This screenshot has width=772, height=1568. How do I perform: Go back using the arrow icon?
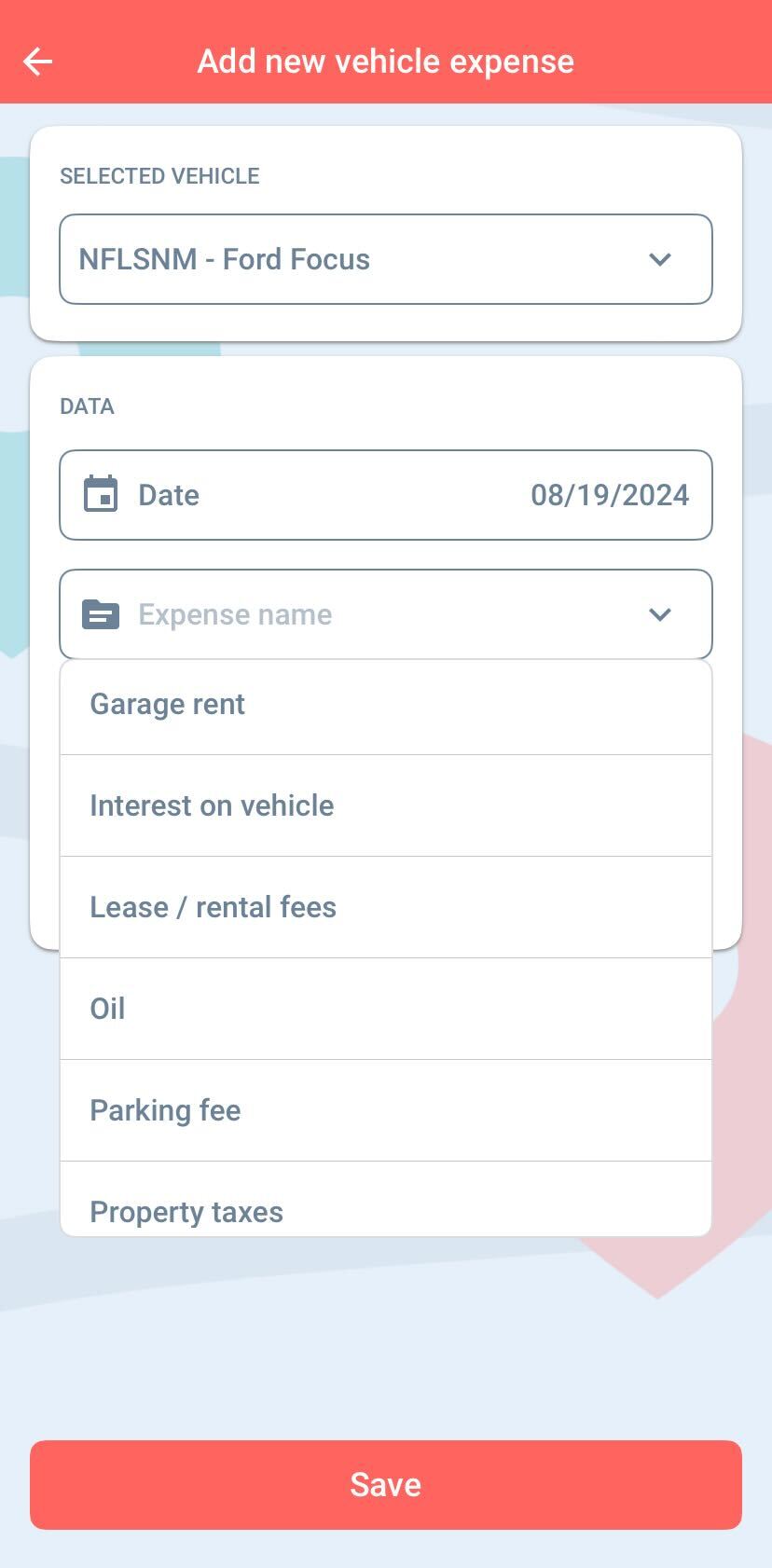[x=38, y=62]
